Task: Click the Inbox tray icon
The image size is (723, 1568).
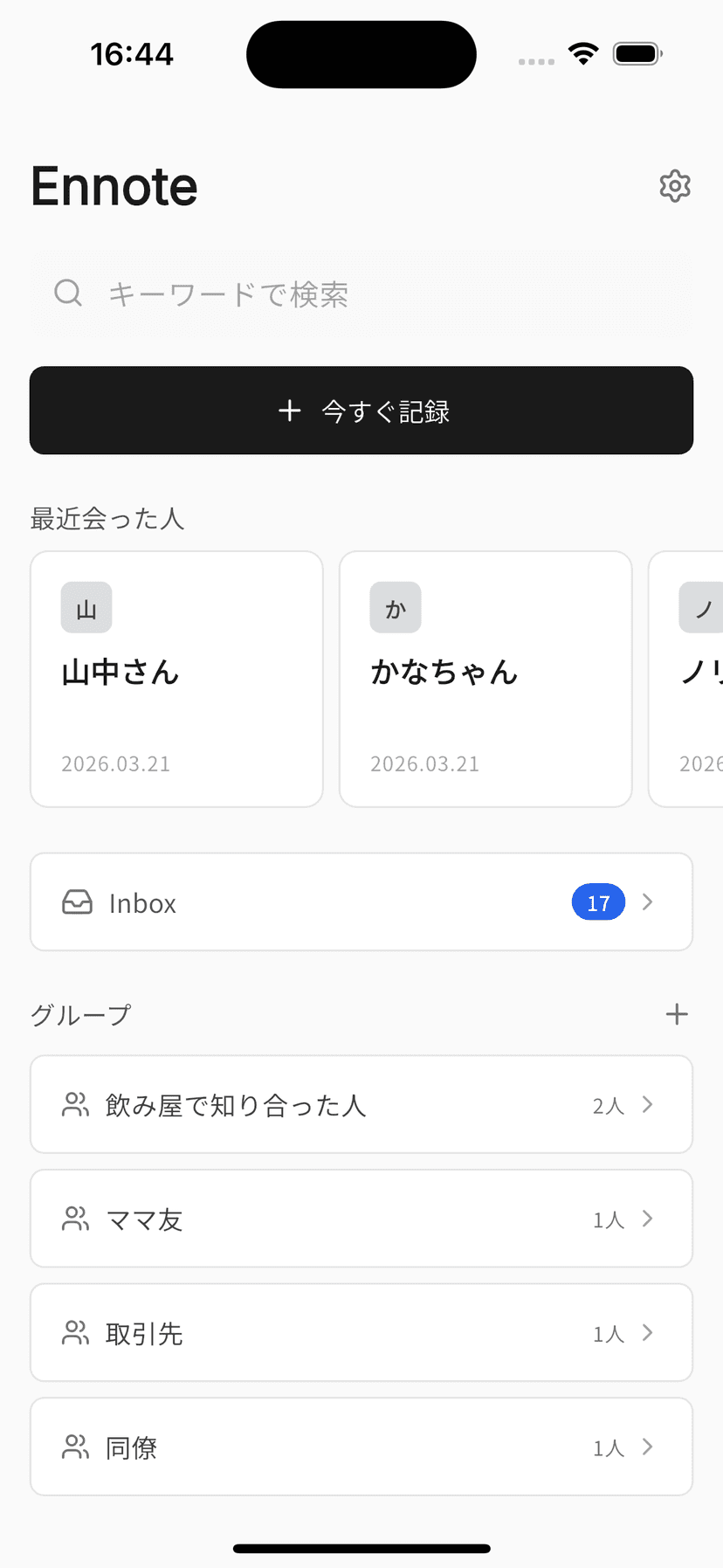Action: click(x=77, y=901)
